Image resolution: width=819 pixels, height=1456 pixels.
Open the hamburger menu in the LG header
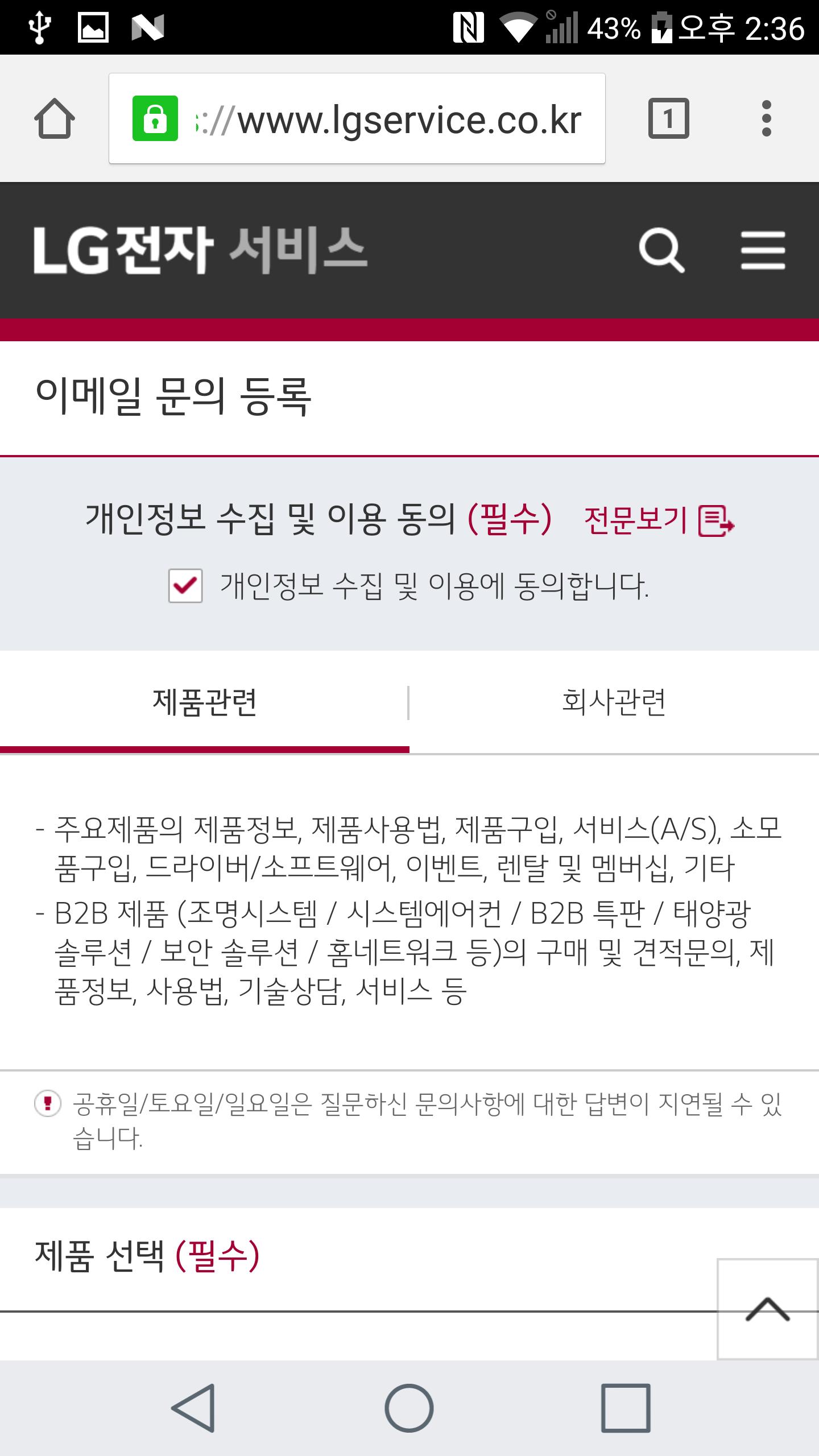tap(763, 250)
